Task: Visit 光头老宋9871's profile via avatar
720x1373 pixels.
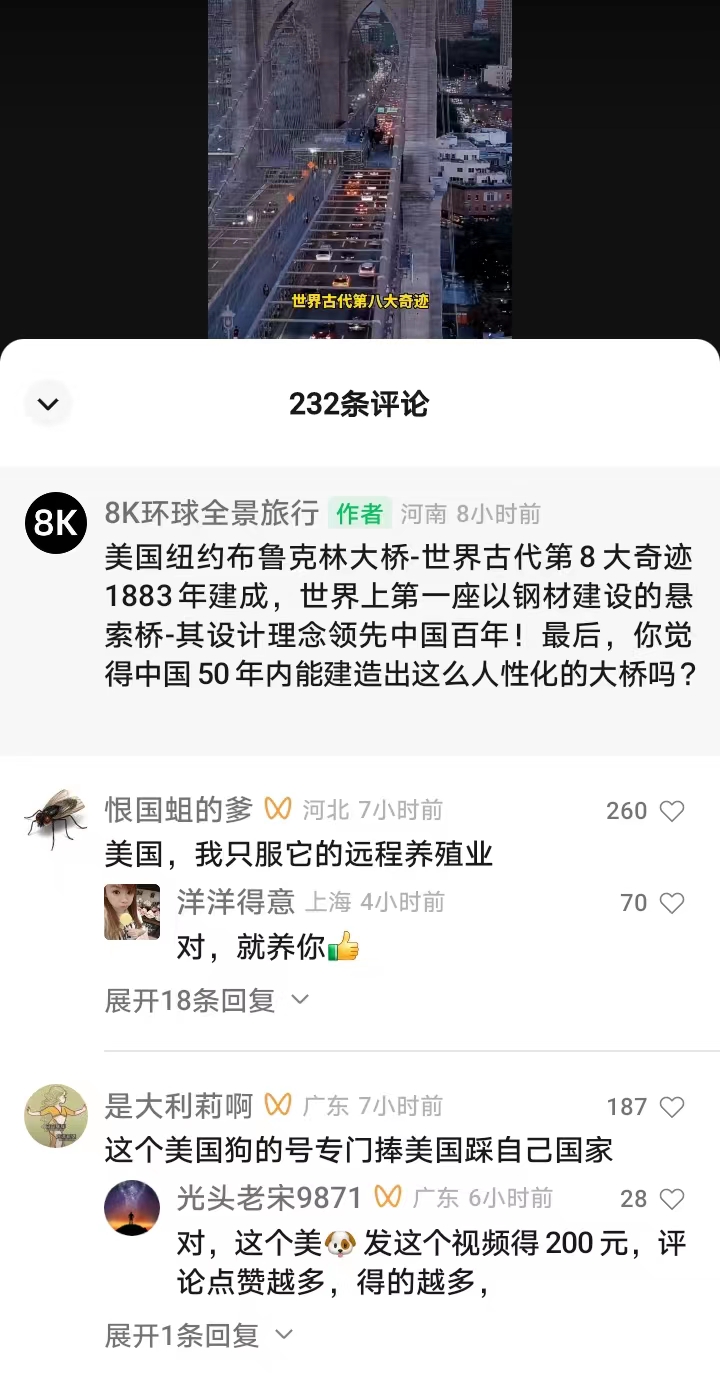Action: (132, 1207)
